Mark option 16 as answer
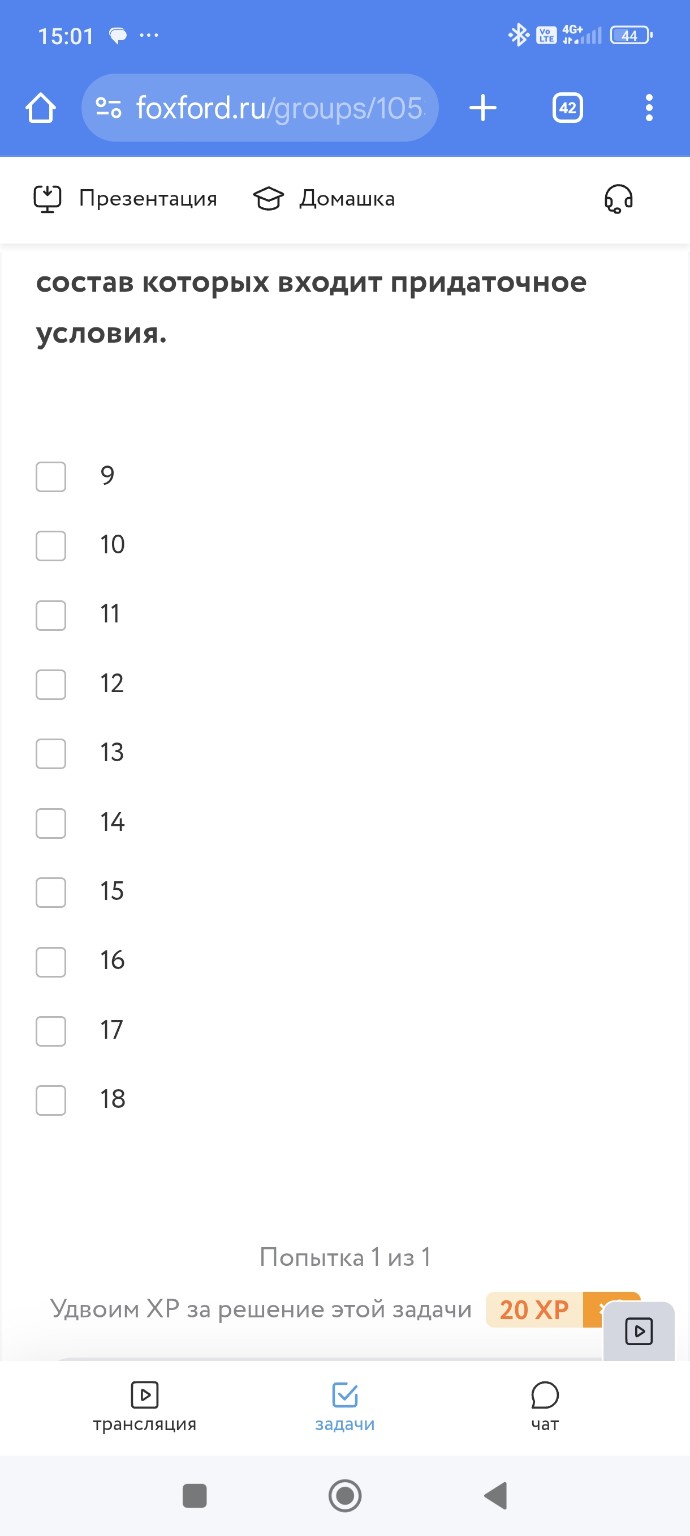The width and height of the screenshot is (690, 1536). (51, 961)
